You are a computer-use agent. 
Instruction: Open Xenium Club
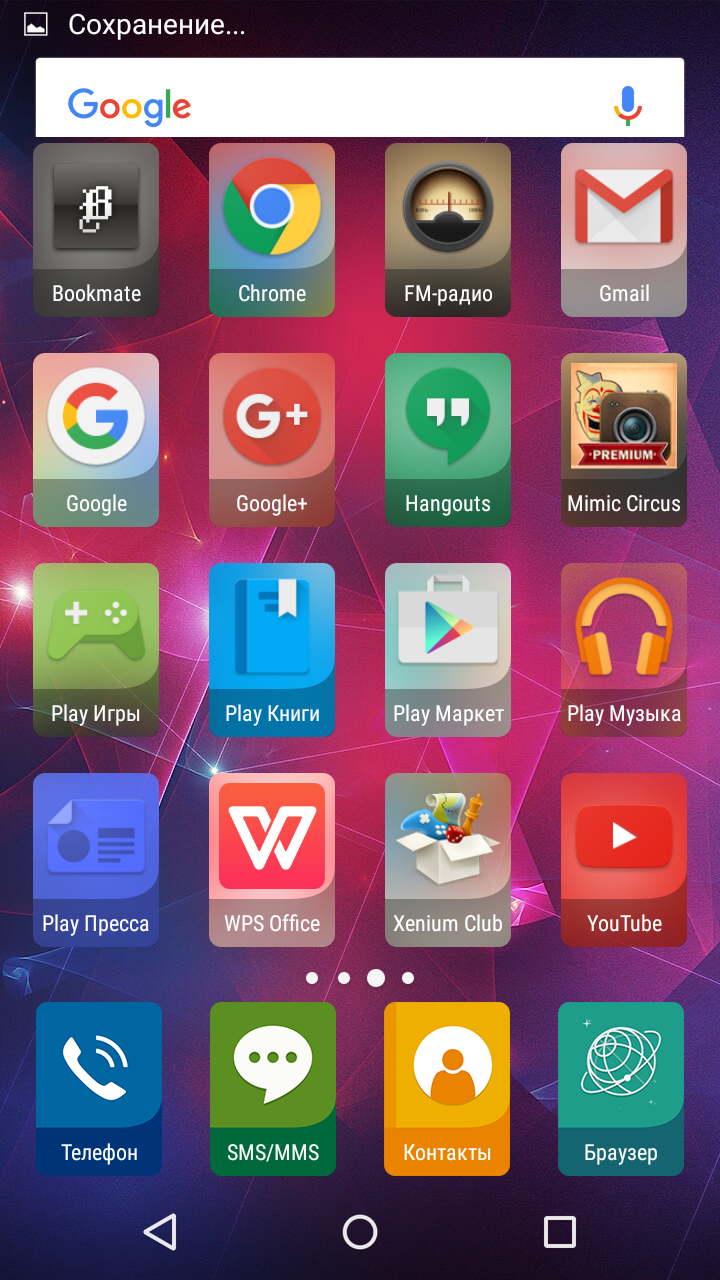tap(448, 860)
